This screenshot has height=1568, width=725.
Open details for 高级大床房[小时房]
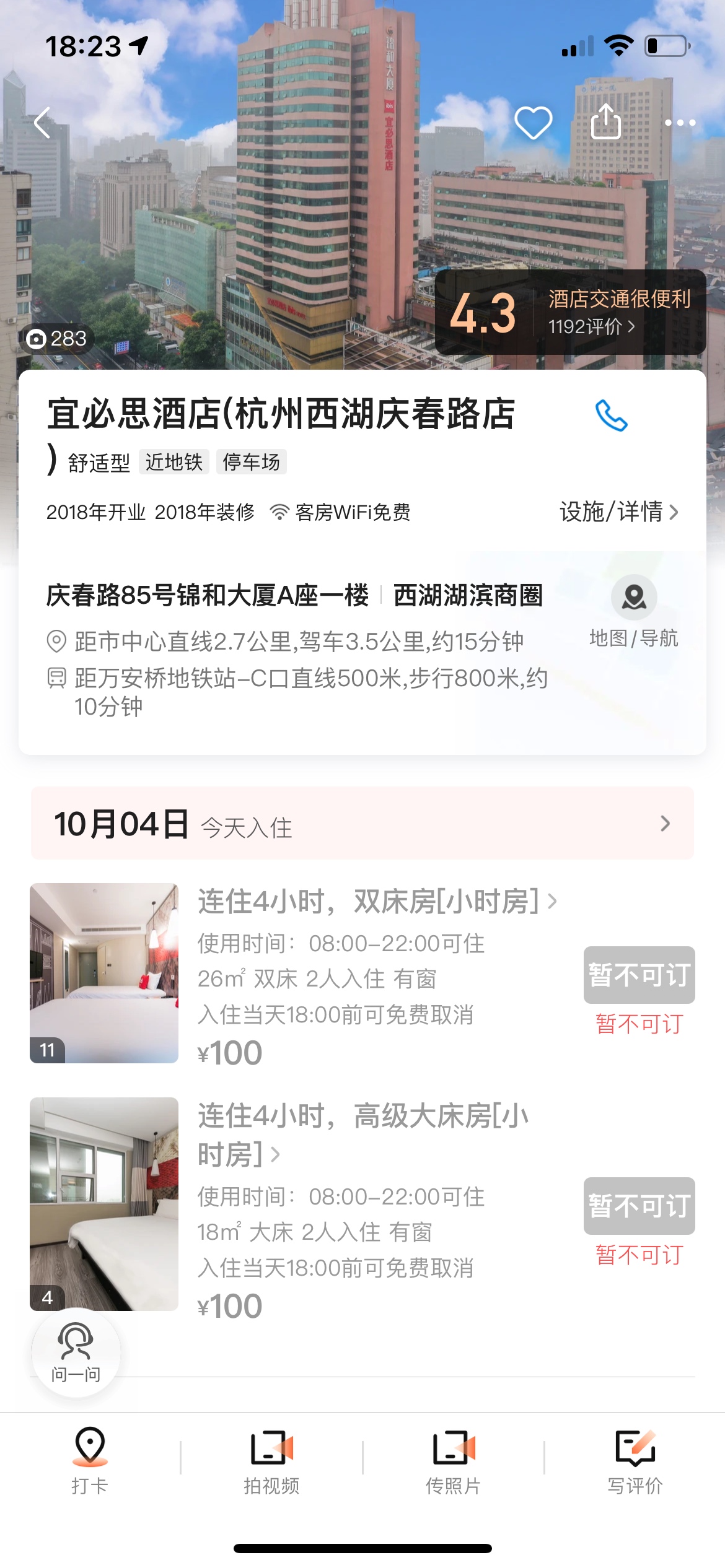363,1135
